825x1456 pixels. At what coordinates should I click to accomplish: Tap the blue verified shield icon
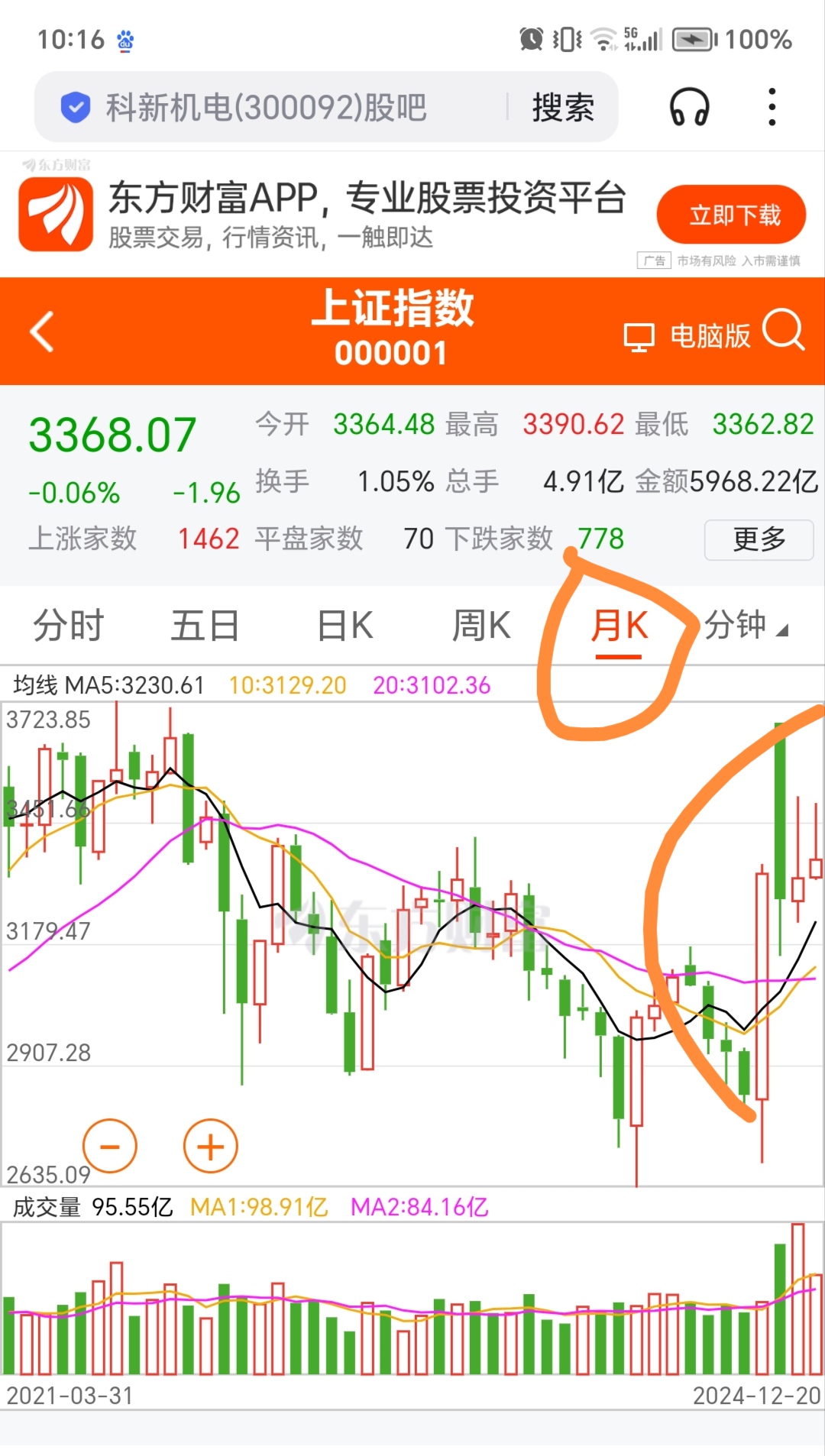pos(74,106)
